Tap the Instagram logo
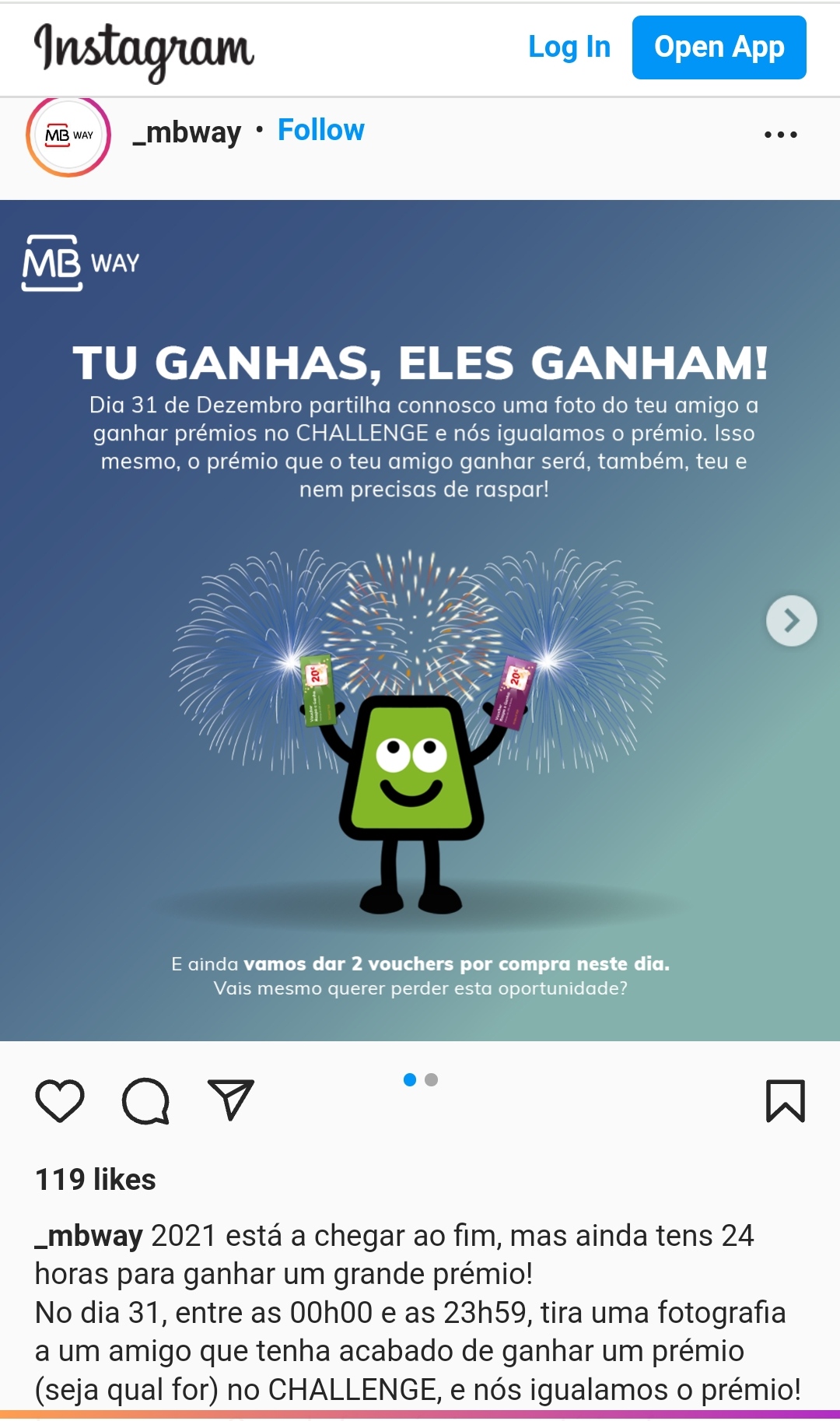 (144, 49)
